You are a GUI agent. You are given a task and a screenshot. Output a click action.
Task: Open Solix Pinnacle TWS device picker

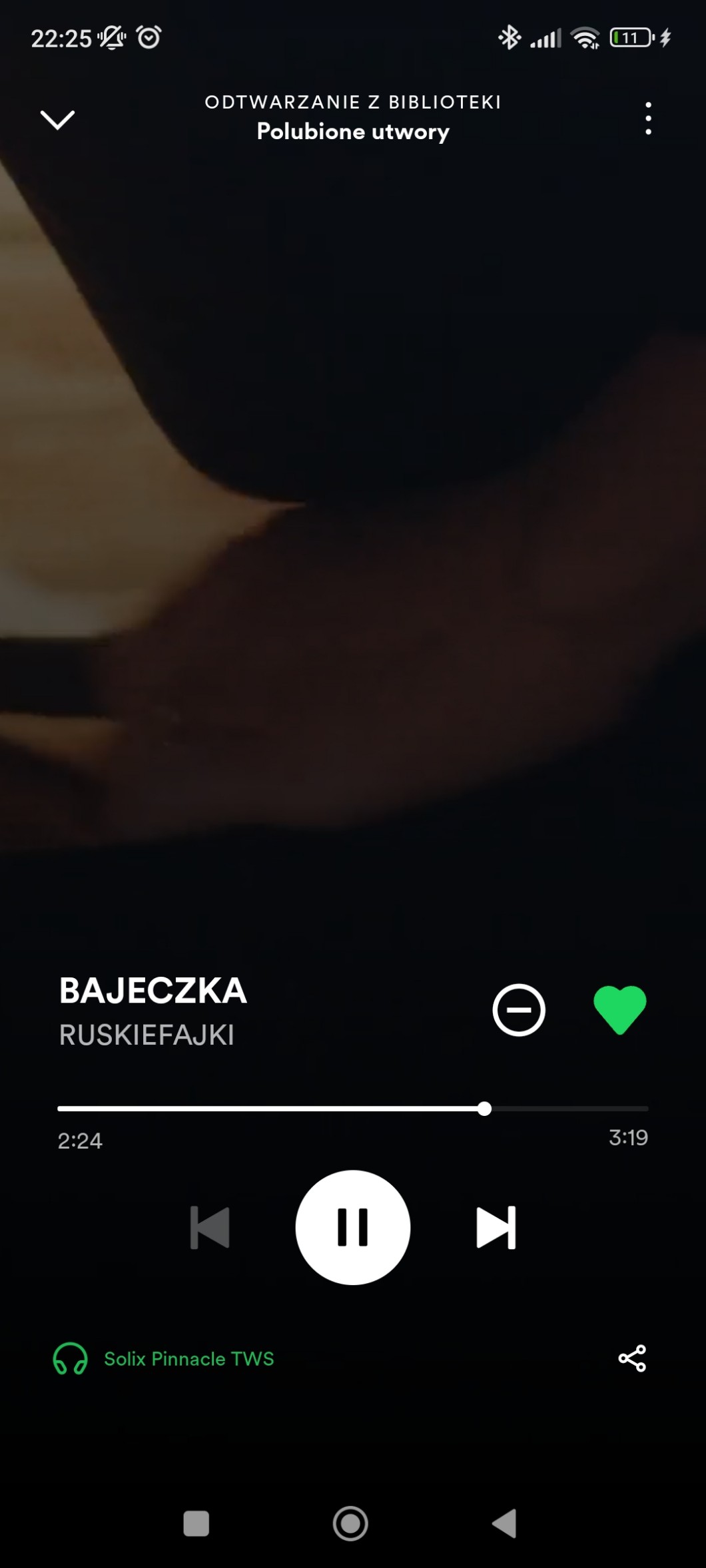164,1358
